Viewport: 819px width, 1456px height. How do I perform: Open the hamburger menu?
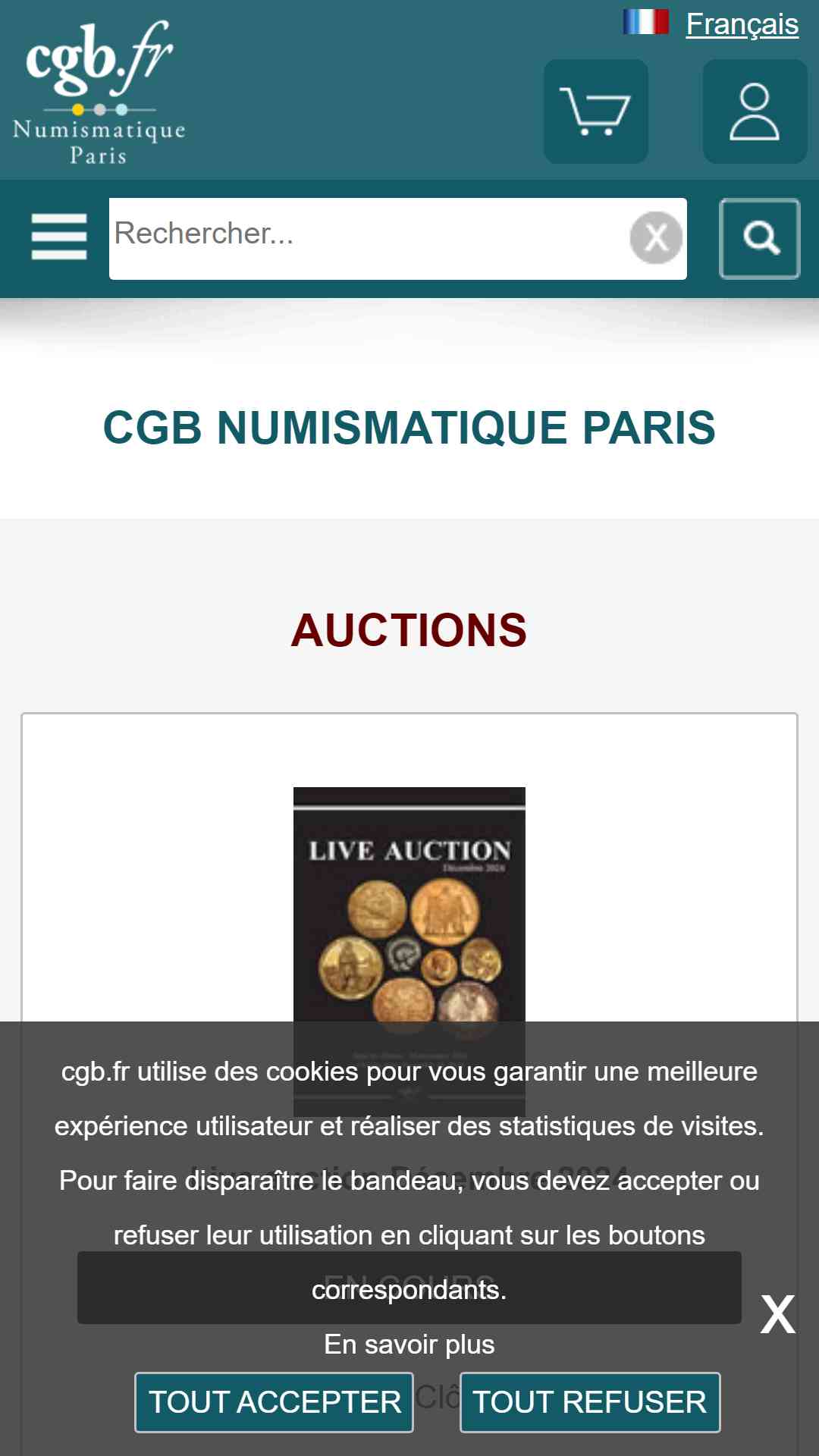(x=59, y=237)
